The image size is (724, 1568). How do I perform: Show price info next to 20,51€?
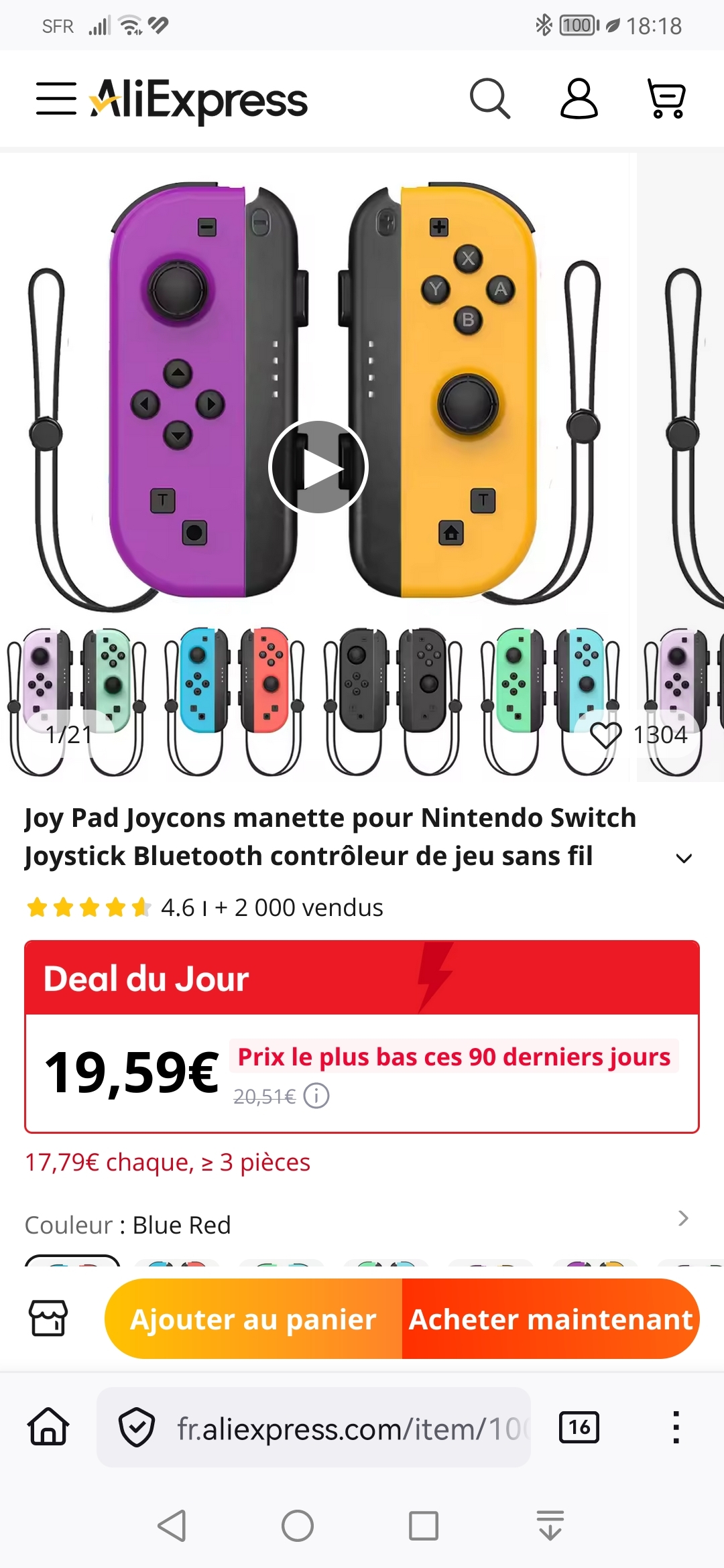click(316, 1096)
